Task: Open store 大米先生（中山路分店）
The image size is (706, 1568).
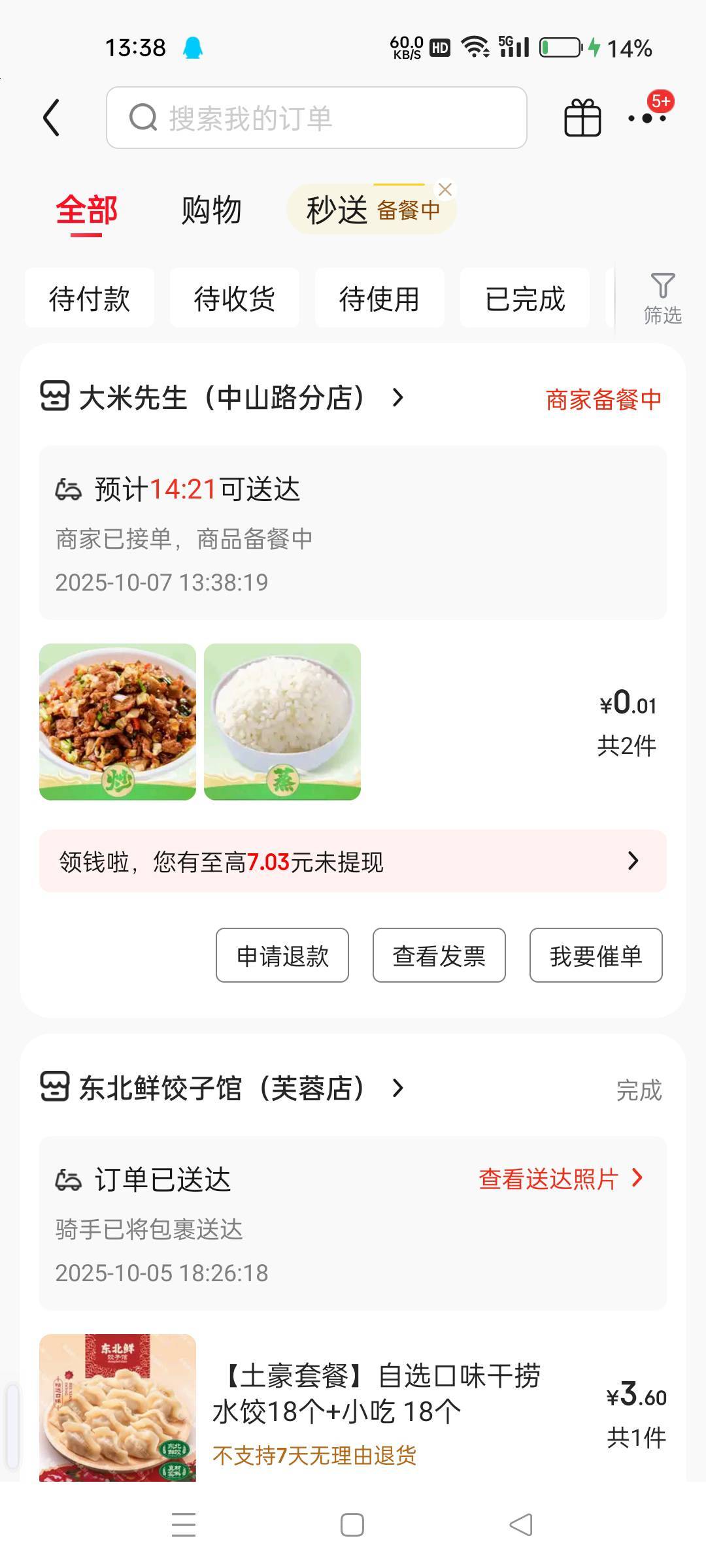Action: [222, 398]
